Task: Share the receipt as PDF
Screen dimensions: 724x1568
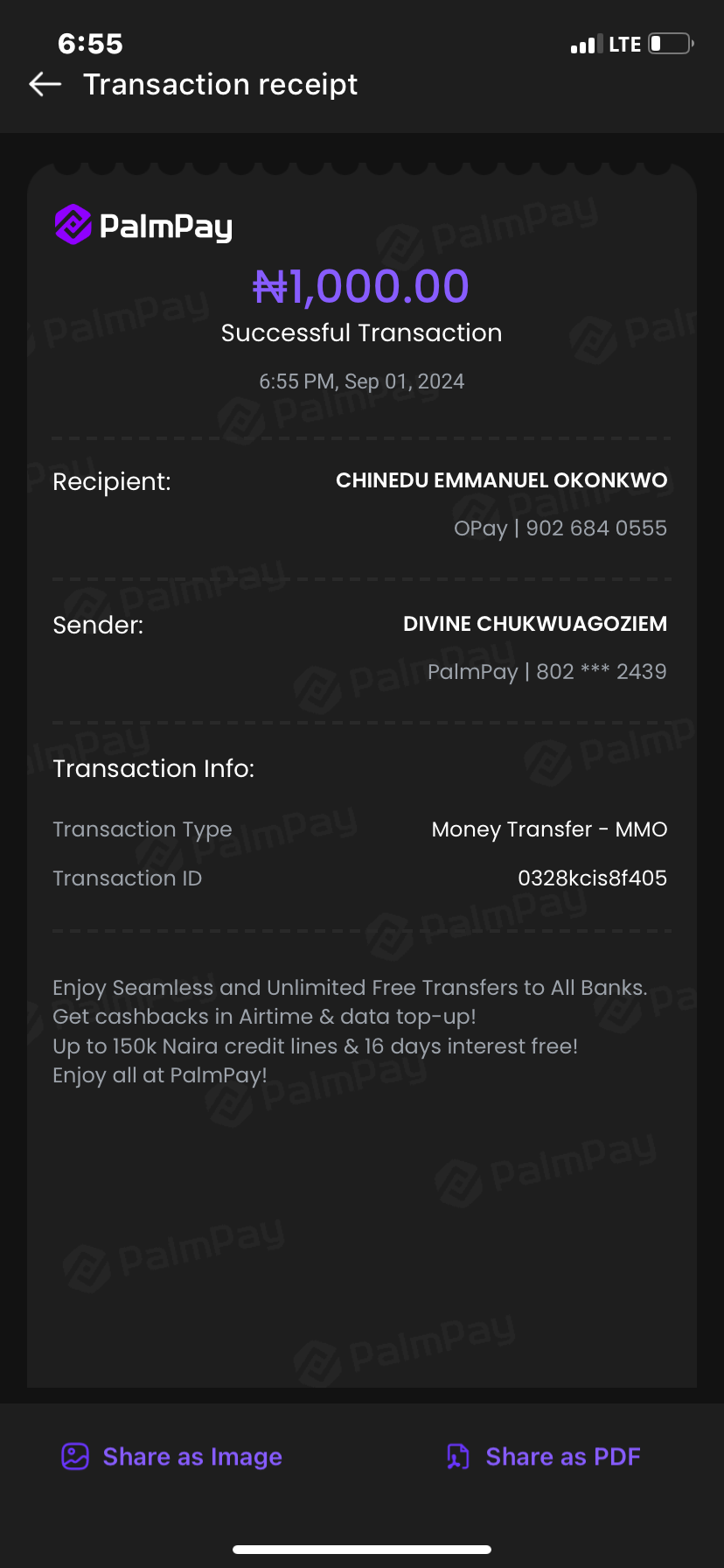Action: click(544, 1457)
